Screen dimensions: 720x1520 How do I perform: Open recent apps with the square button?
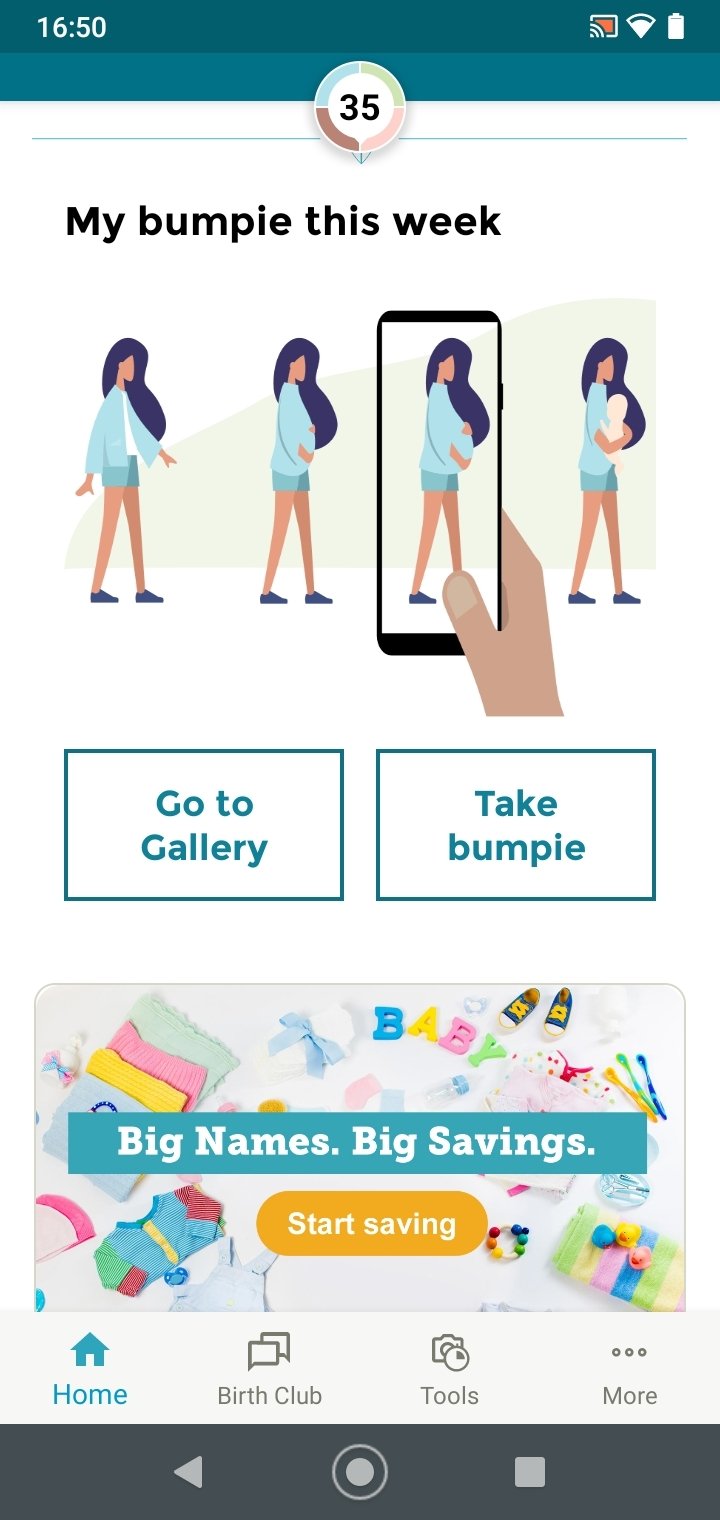[530, 1472]
